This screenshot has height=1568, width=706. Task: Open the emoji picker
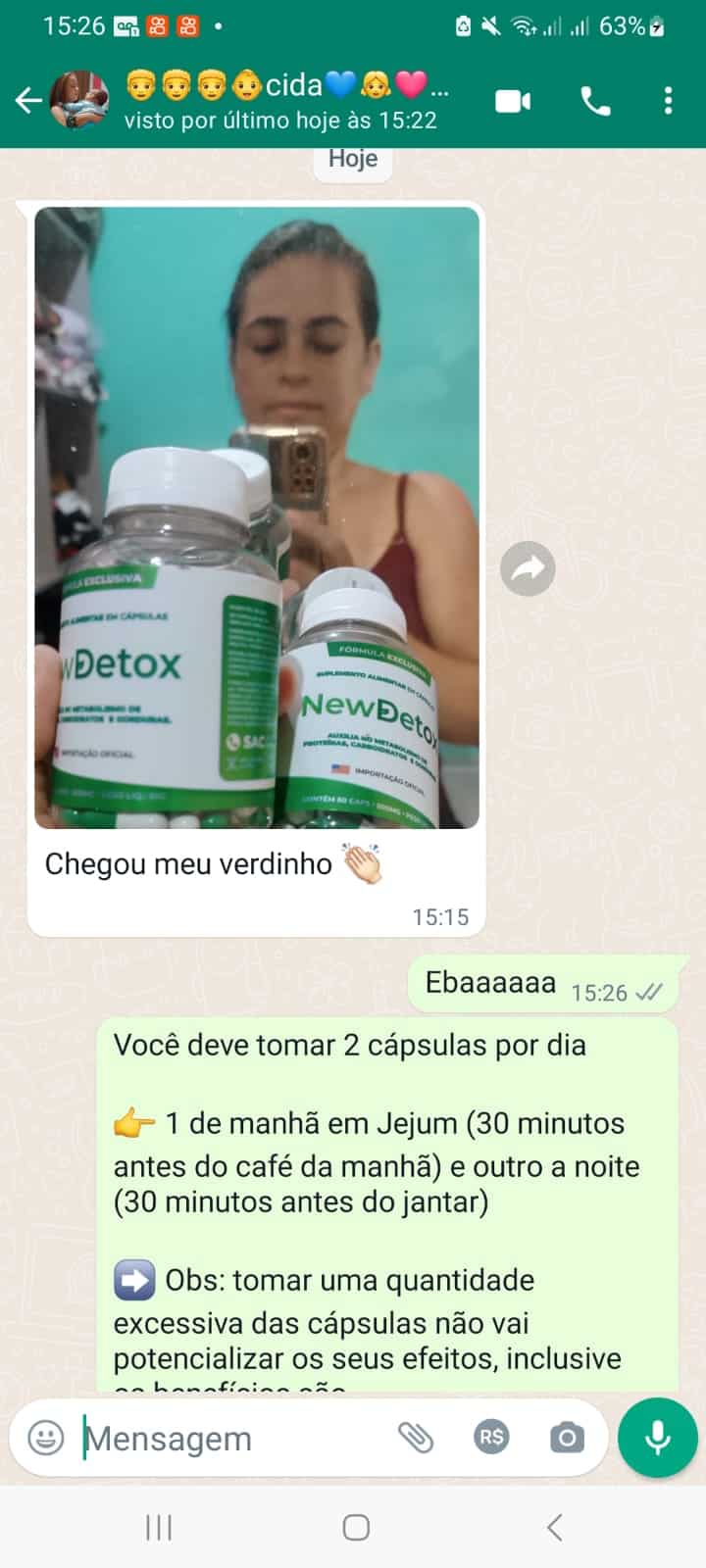[x=46, y=1438]
